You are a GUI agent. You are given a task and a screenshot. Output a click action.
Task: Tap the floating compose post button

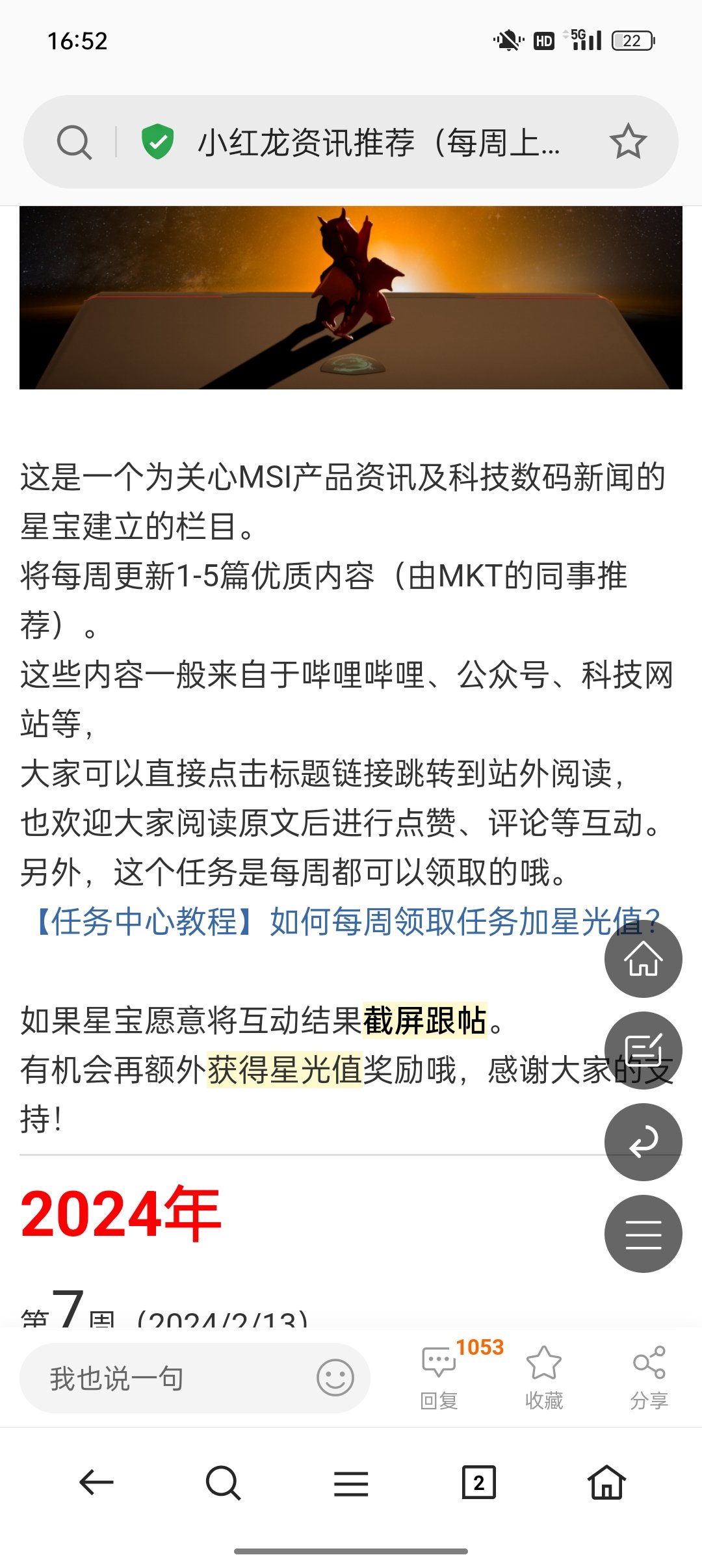click(643, 1051)
